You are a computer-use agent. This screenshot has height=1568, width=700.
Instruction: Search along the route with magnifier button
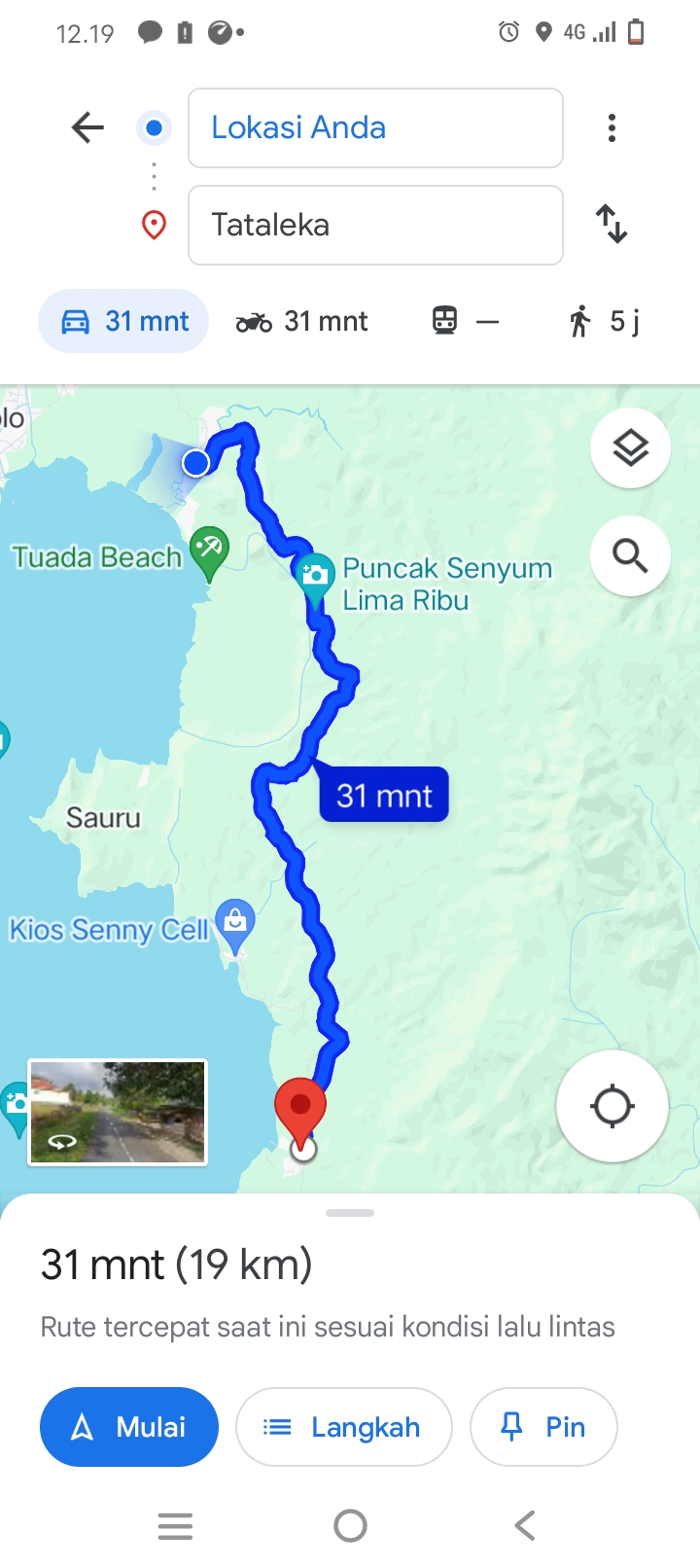point(630,556)
